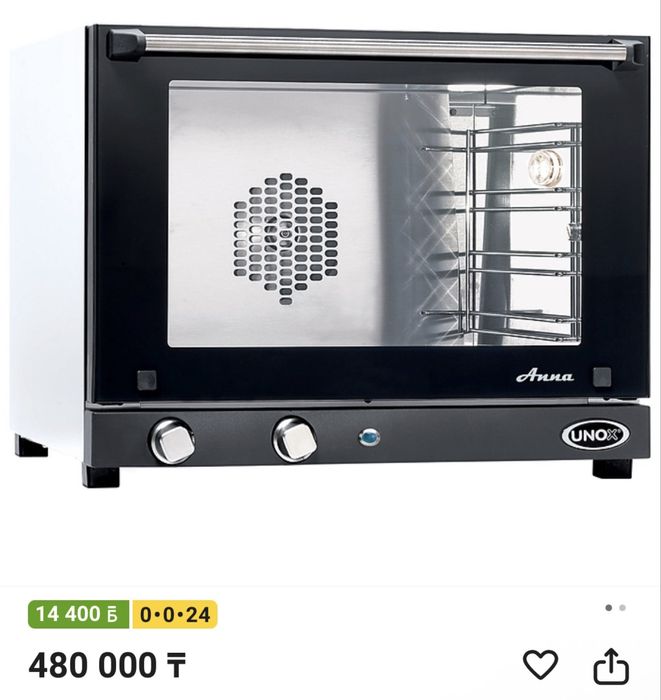Tap the 14 400 bonus badge
661x700 pixels.
click(x=78, y=614)
